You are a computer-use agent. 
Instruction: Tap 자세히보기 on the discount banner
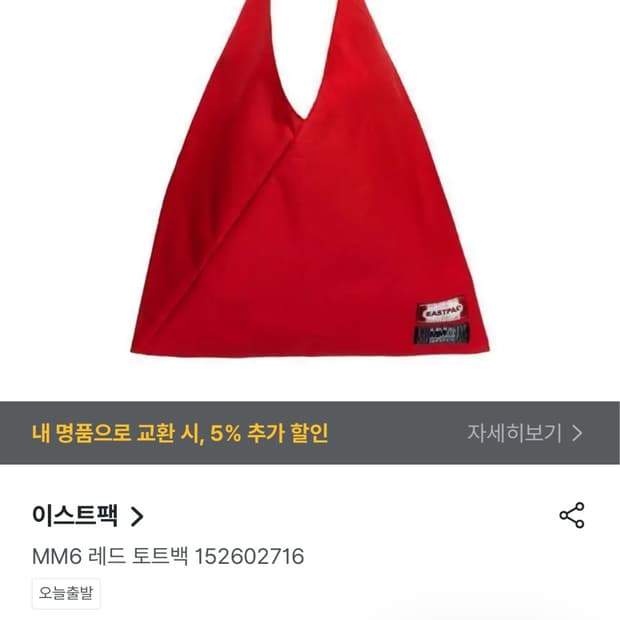click(524, 433)
